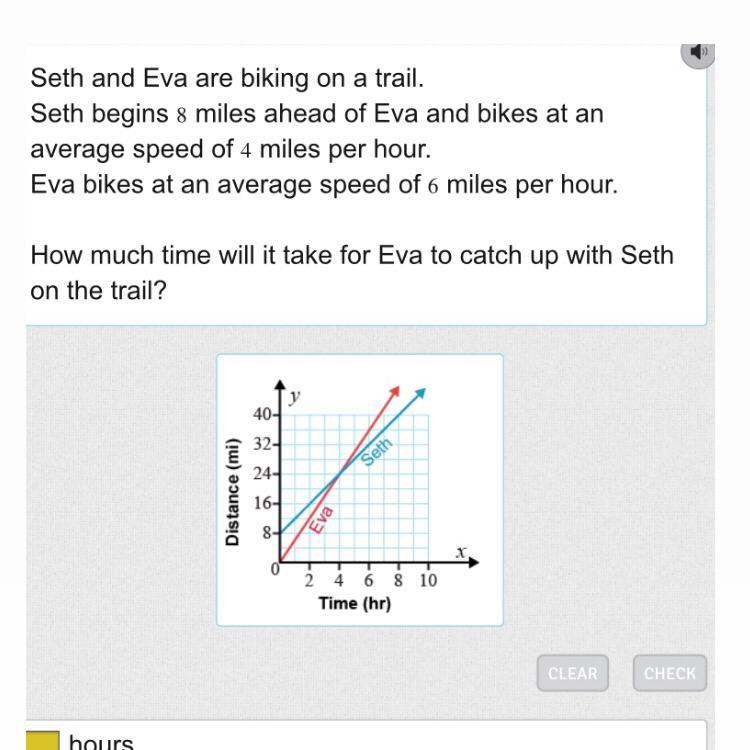Select the yellow hours answer box

42,741
